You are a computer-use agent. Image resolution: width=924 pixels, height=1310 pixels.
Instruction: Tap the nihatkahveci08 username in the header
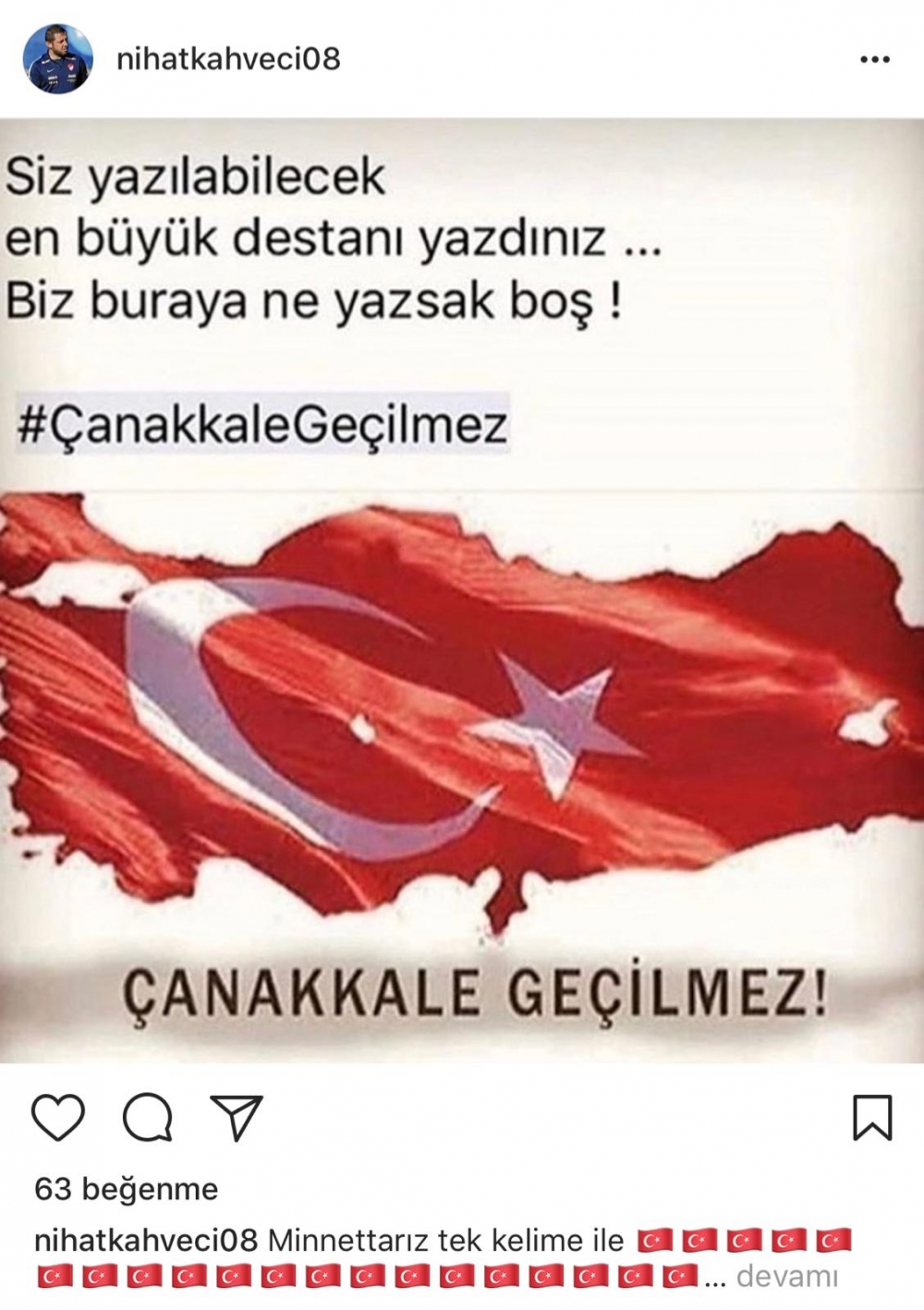pos(228,59)
